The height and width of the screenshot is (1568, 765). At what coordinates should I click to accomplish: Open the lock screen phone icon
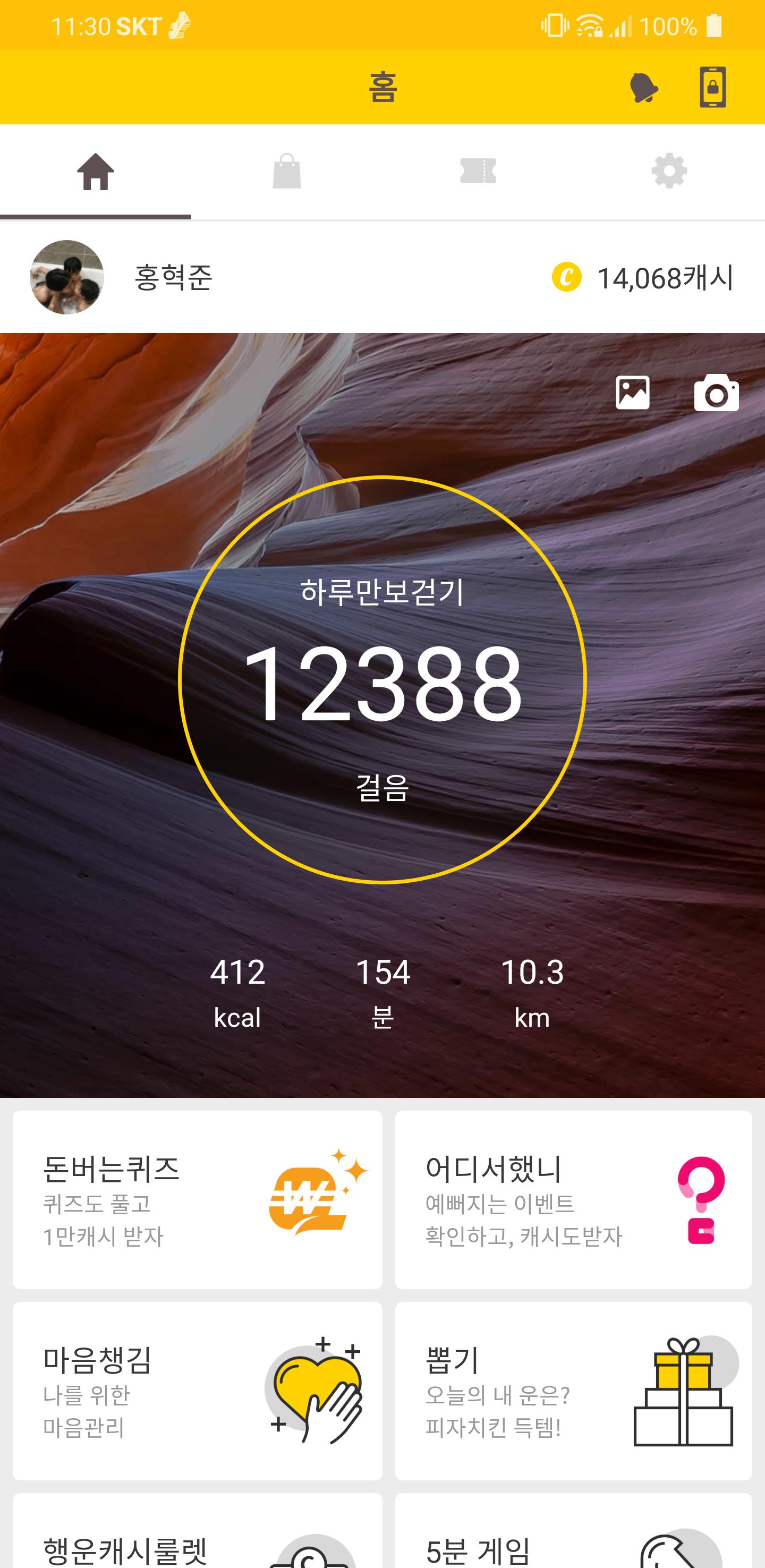point(712,88)
